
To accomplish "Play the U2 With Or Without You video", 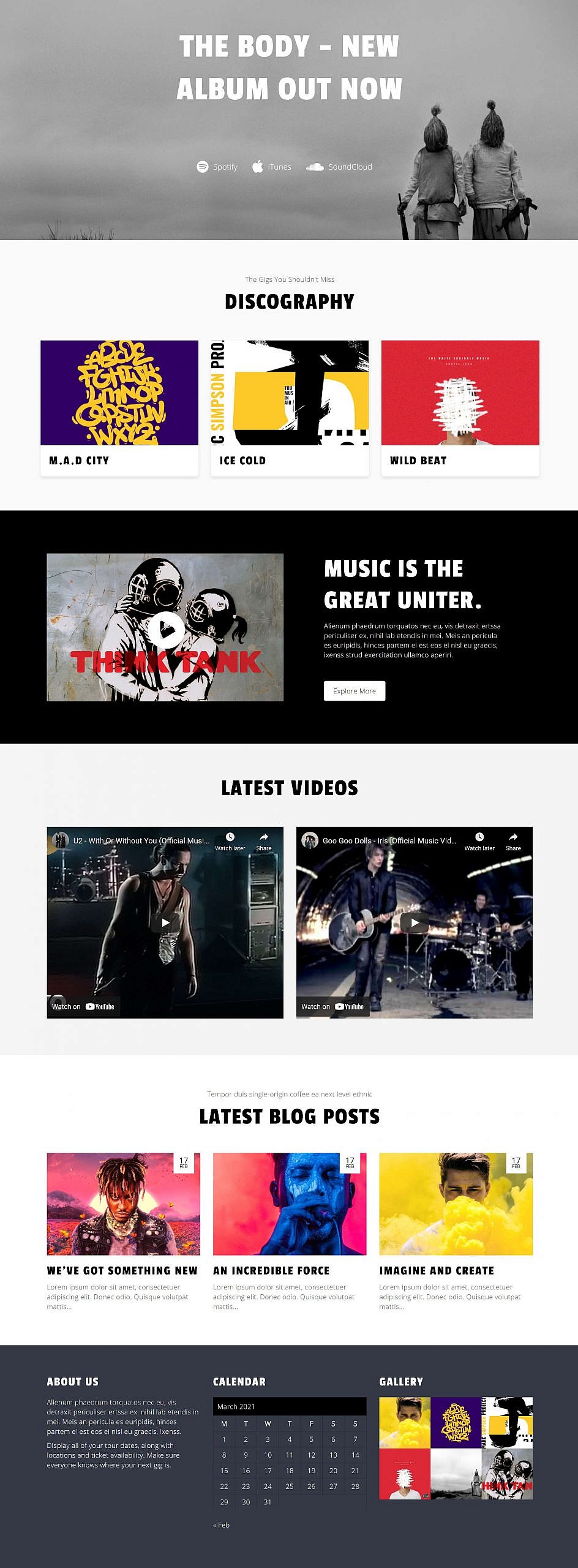I will 165,922.
